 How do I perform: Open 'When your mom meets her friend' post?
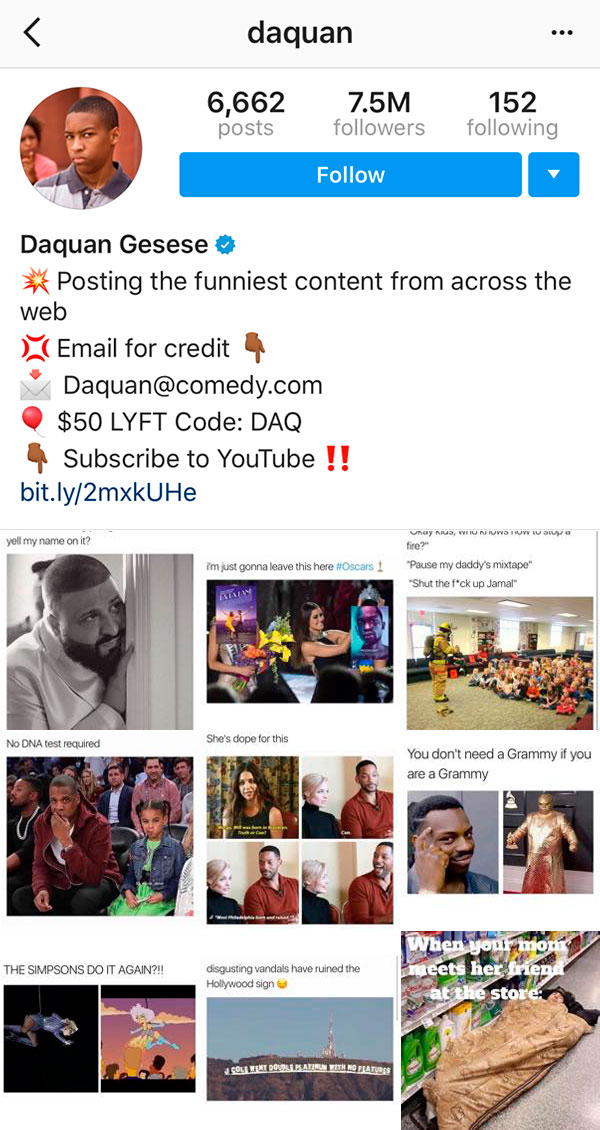point(500,1030)
